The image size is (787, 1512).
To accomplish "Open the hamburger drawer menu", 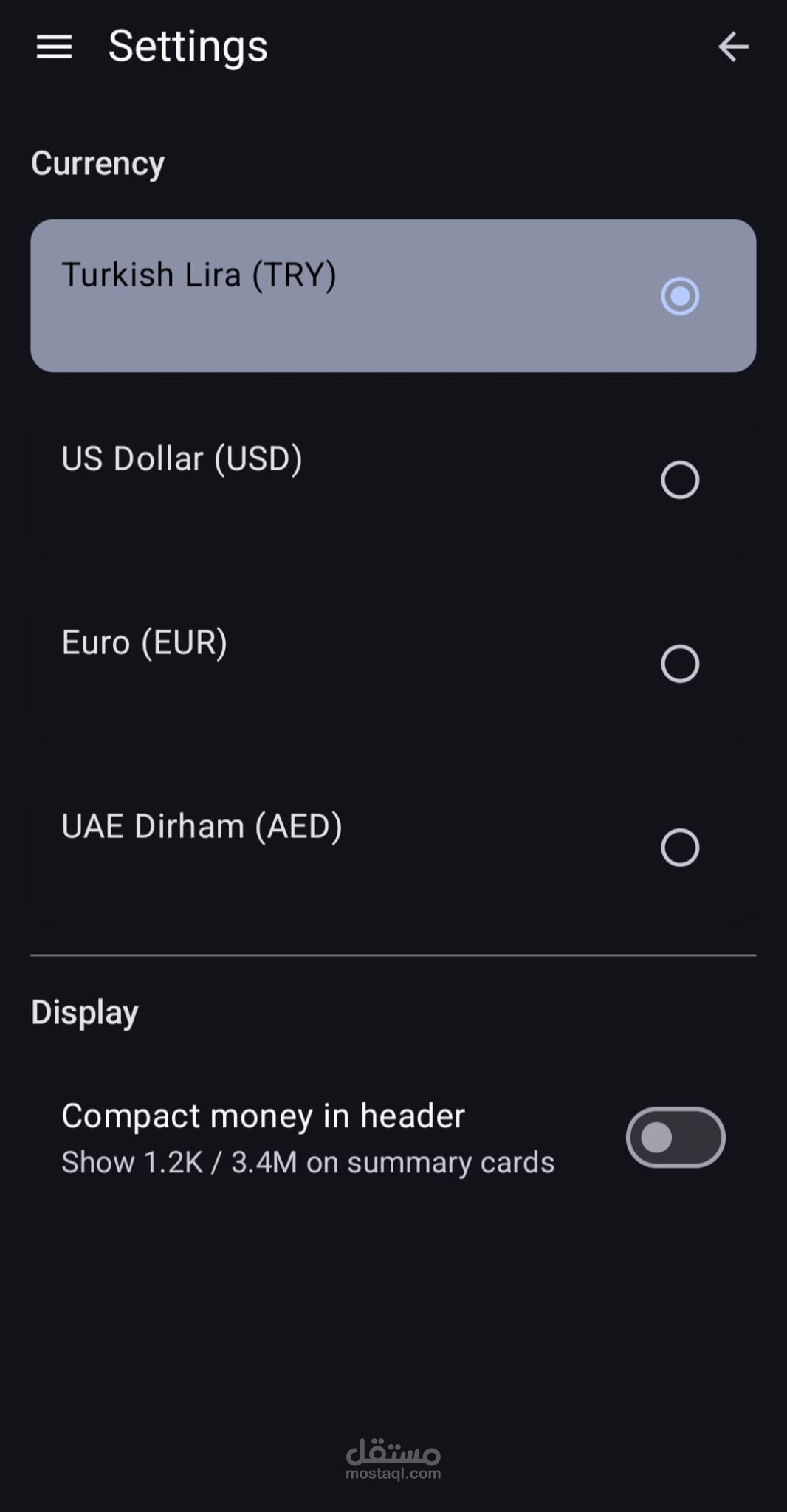I will [54, 47].
